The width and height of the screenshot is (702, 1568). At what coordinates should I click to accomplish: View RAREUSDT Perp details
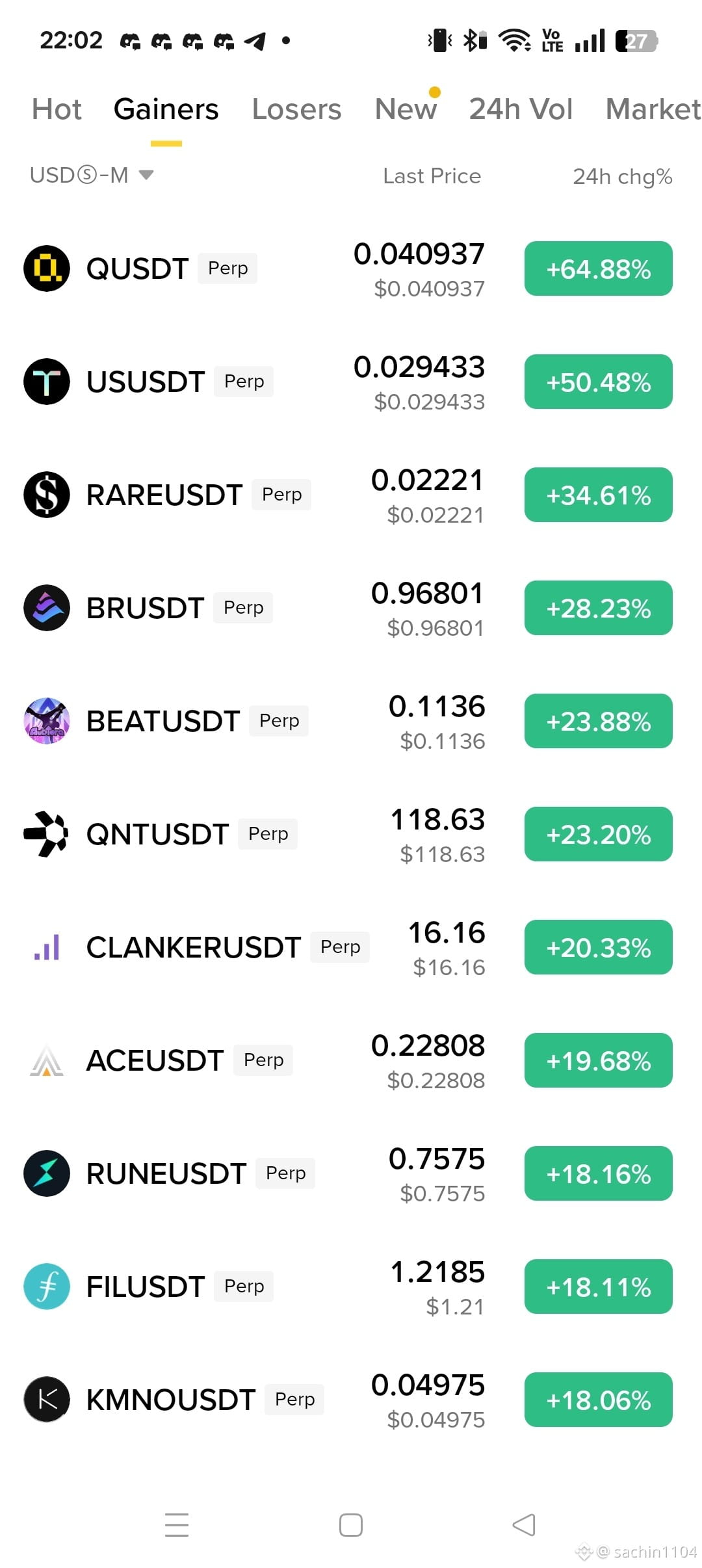click(x=351, y=495)
